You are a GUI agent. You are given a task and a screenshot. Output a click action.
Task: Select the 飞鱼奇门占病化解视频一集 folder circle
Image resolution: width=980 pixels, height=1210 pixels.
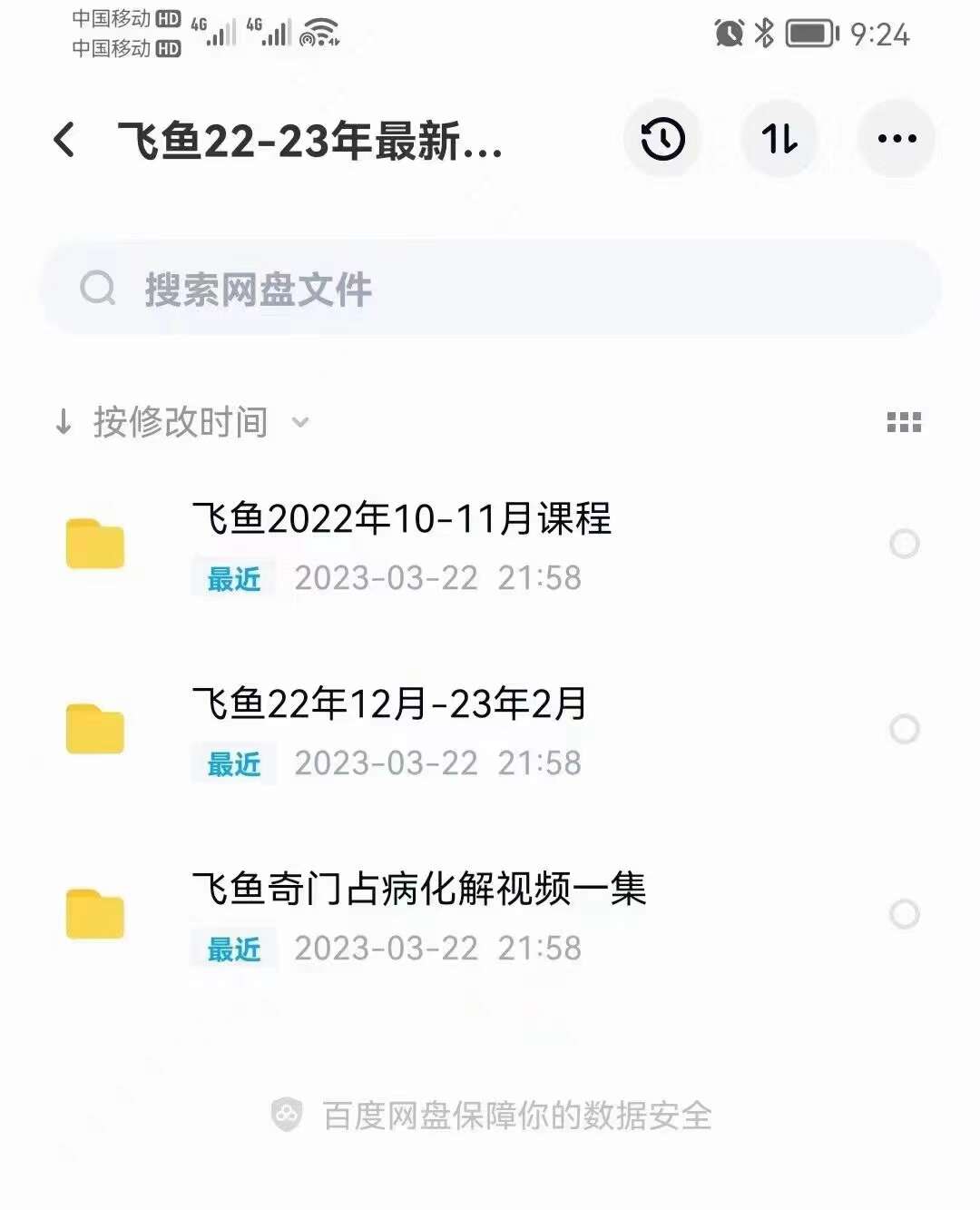[x=905, y=914]
